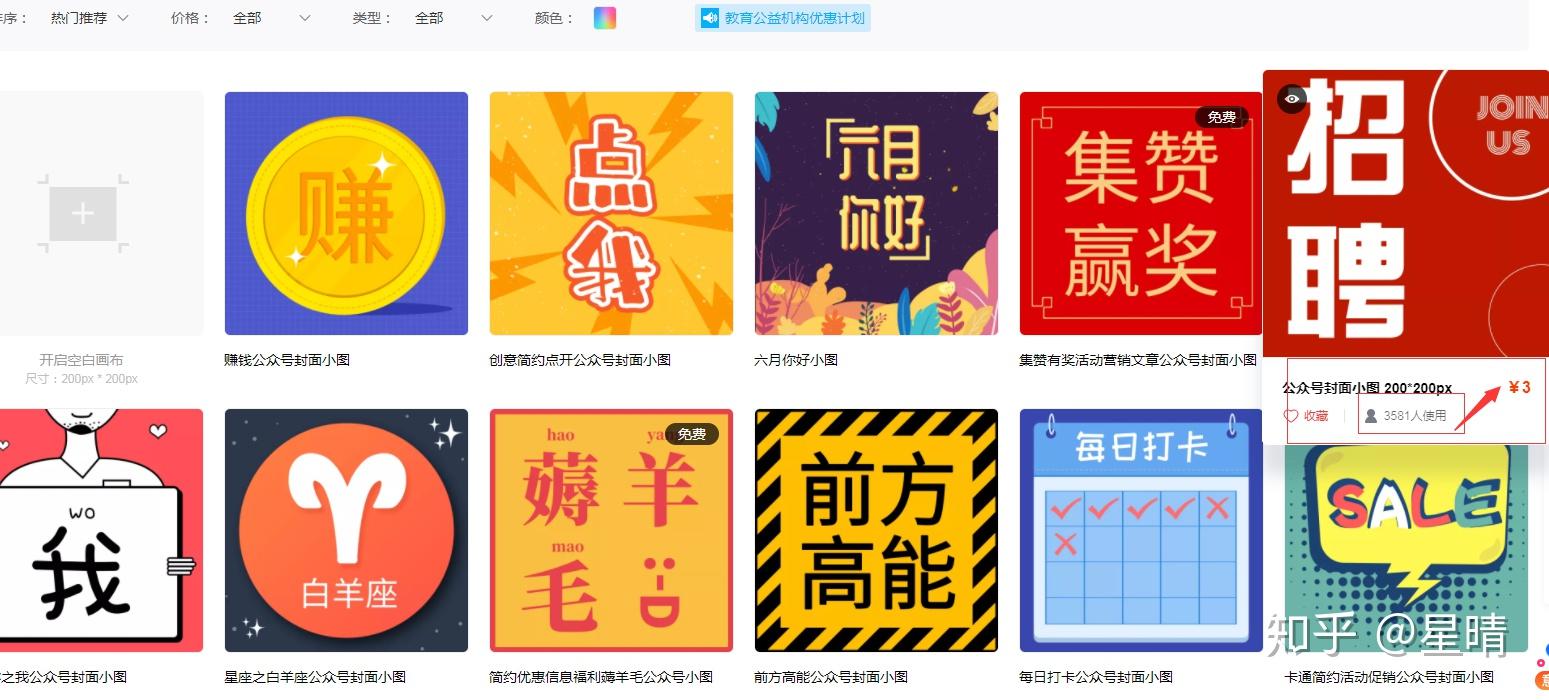The width and height of the screenshot is (1549, 700).
Task: Select the 六月你好小图 template
Action: [x=876, y=214]
